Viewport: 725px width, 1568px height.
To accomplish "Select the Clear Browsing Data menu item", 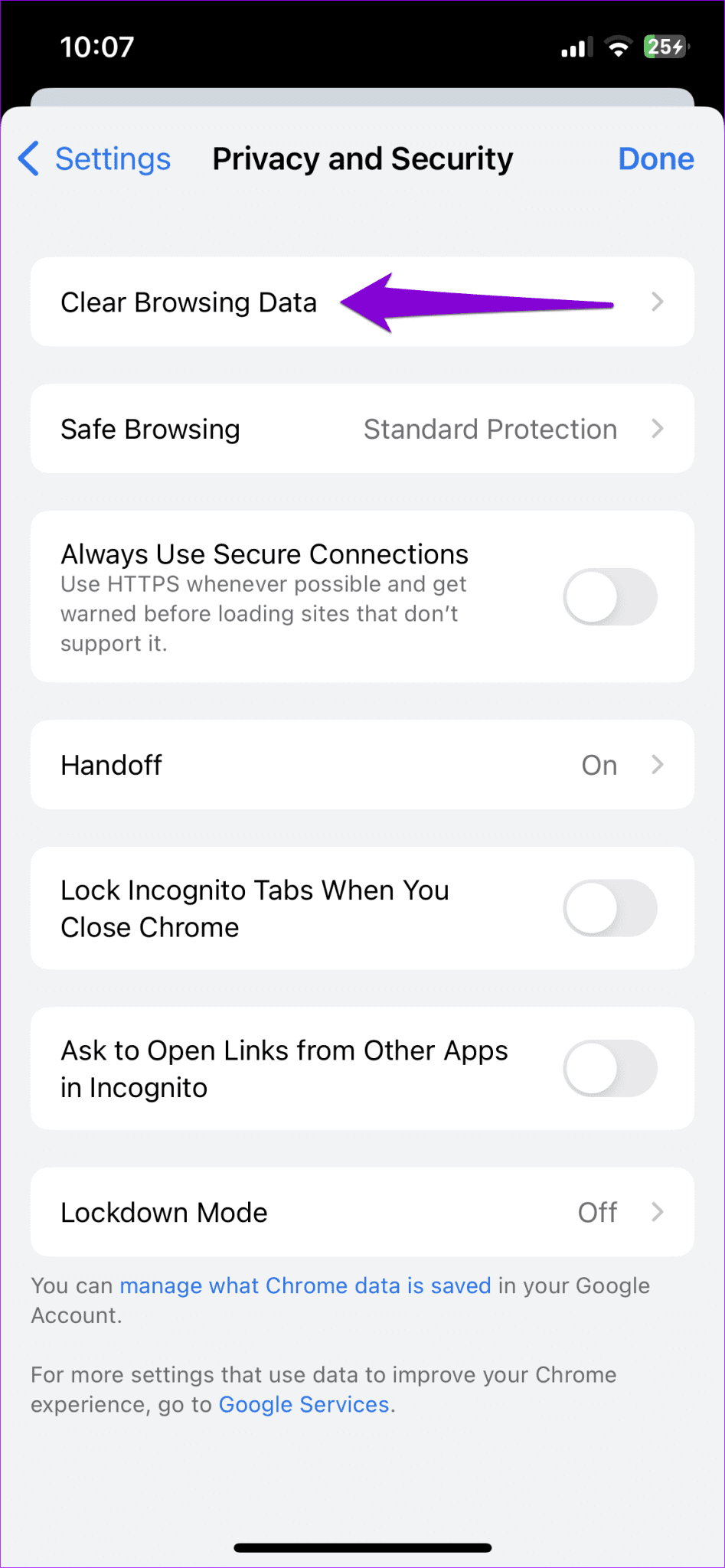I will pyautogui.click(x=188, y=302).
